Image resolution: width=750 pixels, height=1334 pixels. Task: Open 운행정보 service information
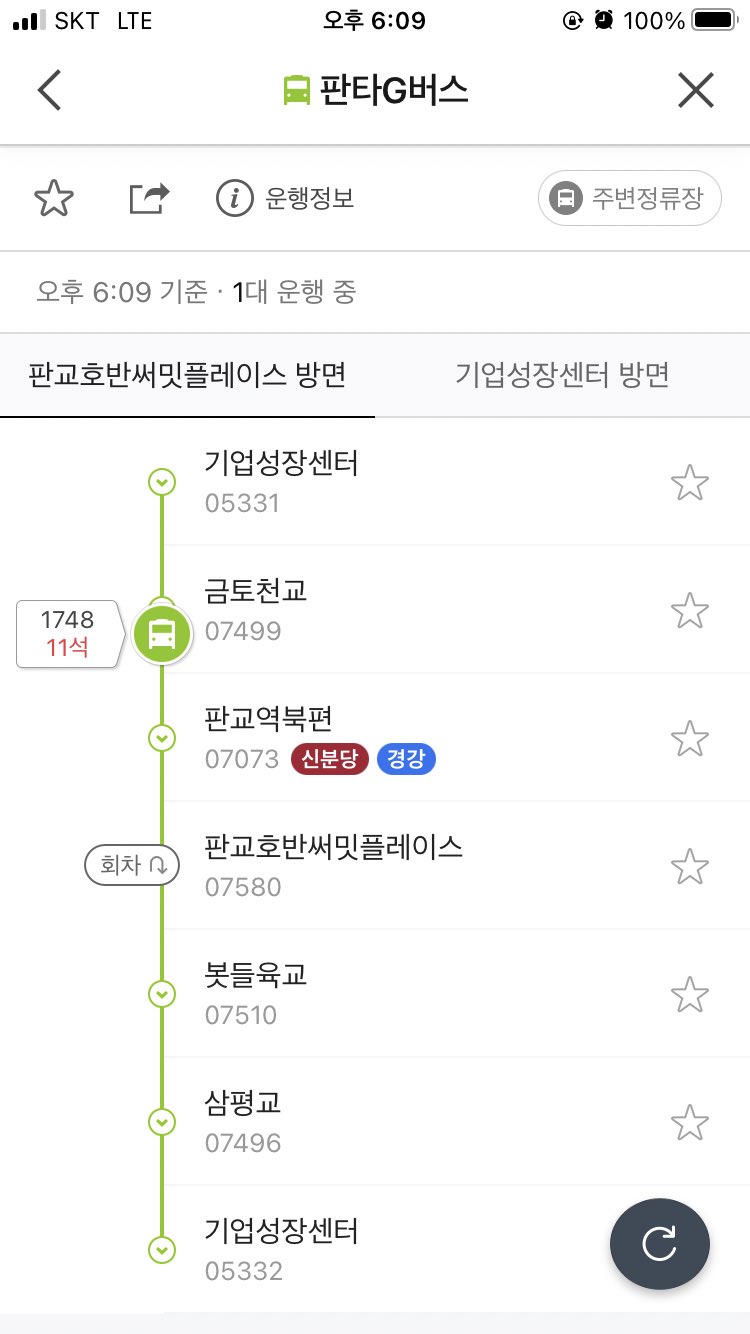pyautogui.click(x=285, y=199)
